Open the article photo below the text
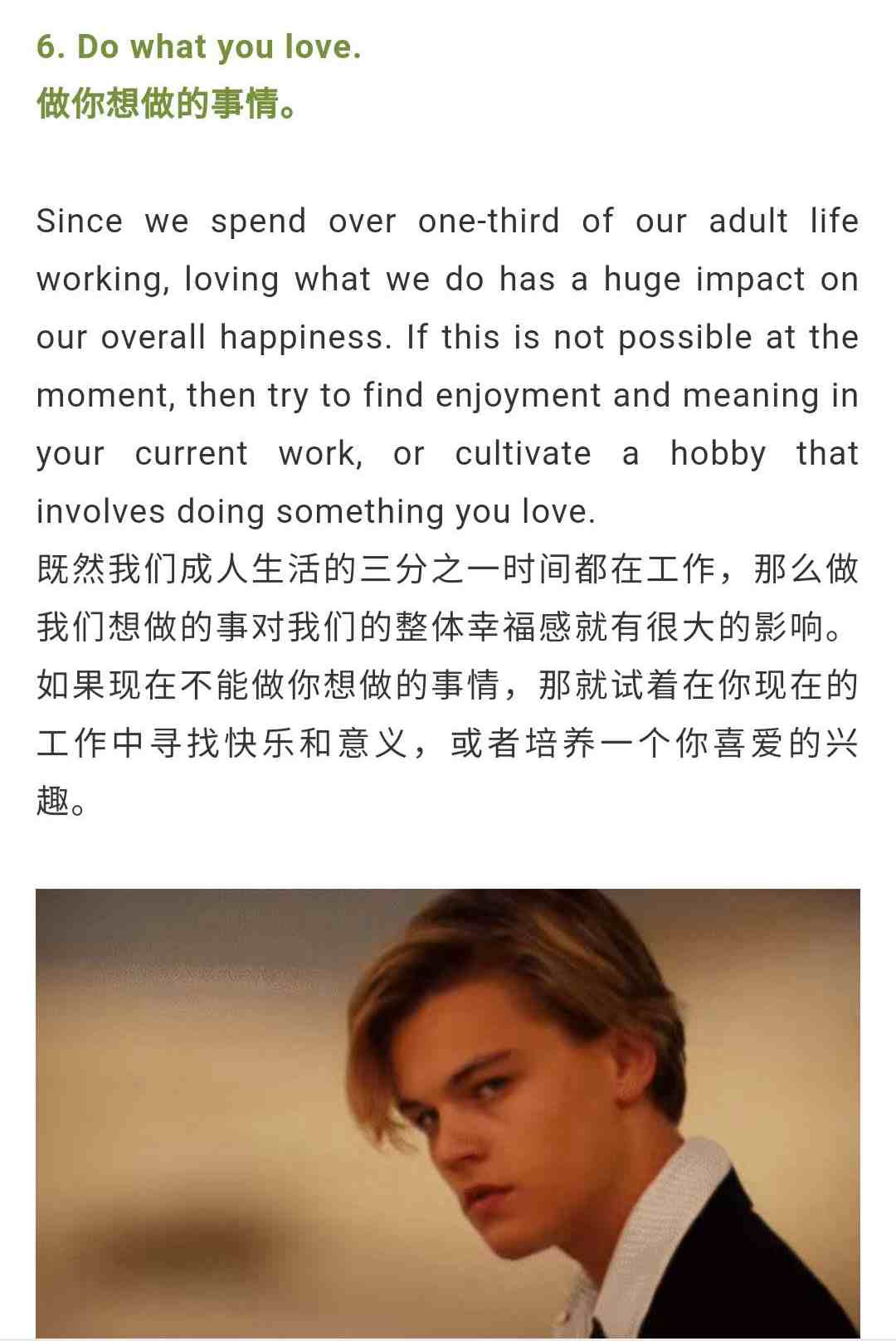The image size is (896, 1341). click(448, 1112)
